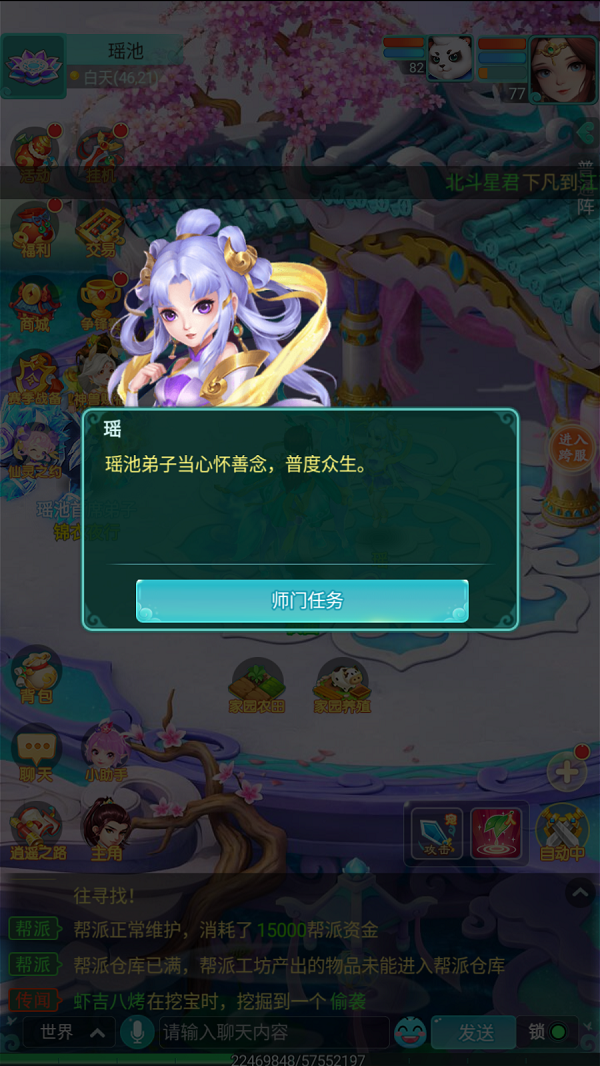Open the 世界 channel dropdown
This screenshot has width=600, height=1066.
point(69,1032)
